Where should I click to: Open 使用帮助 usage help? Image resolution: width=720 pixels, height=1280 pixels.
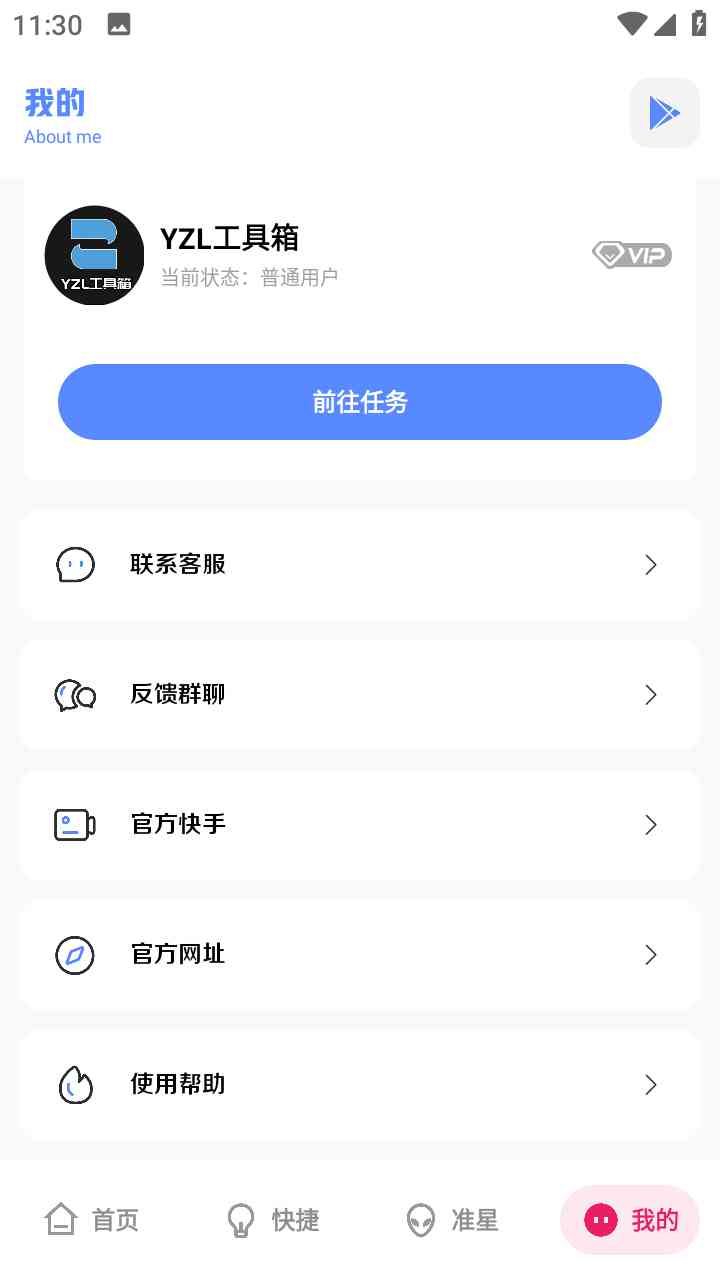[x=360, y=1085]
